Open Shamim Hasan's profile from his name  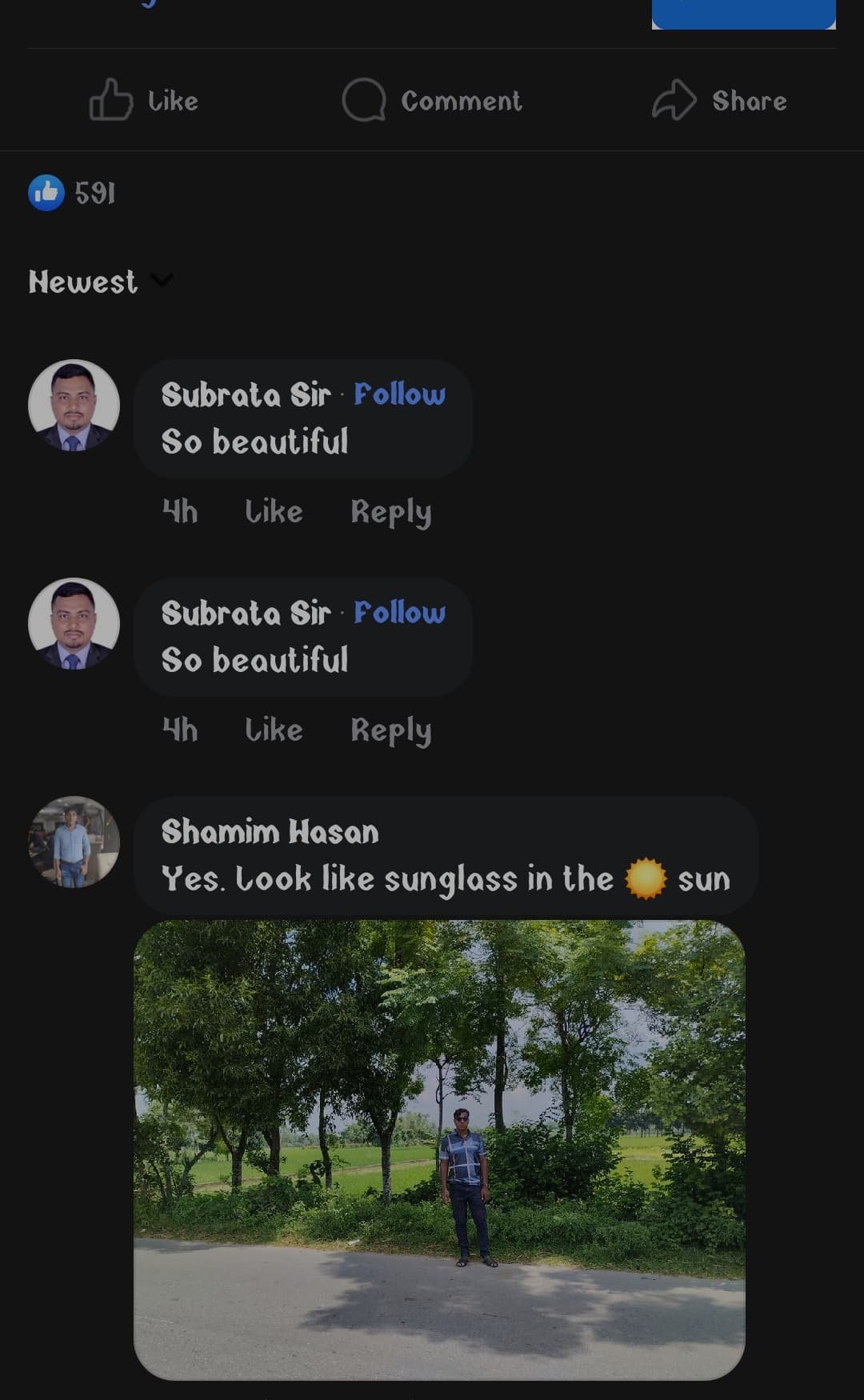[270, 832]
